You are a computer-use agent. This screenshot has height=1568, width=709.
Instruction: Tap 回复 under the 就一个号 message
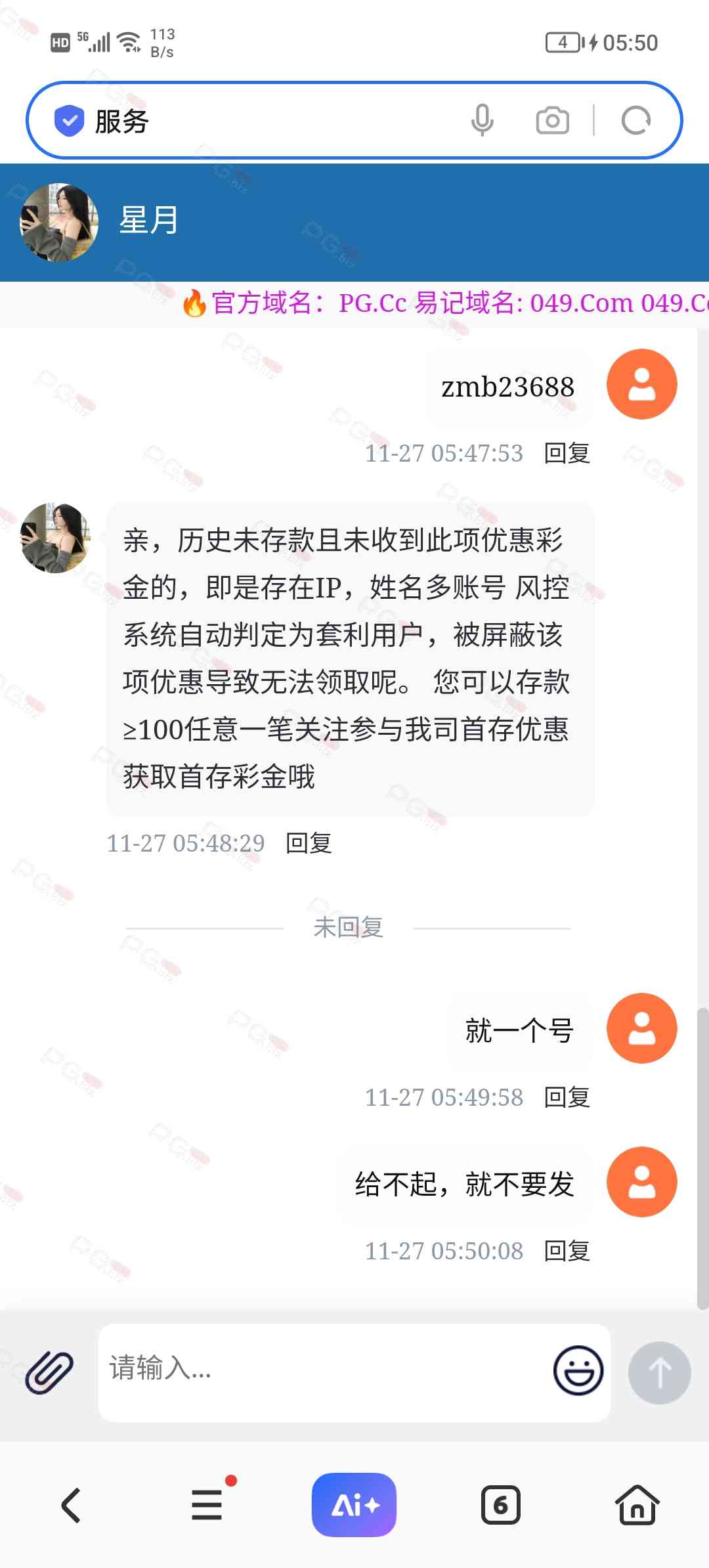[567, 1097]
